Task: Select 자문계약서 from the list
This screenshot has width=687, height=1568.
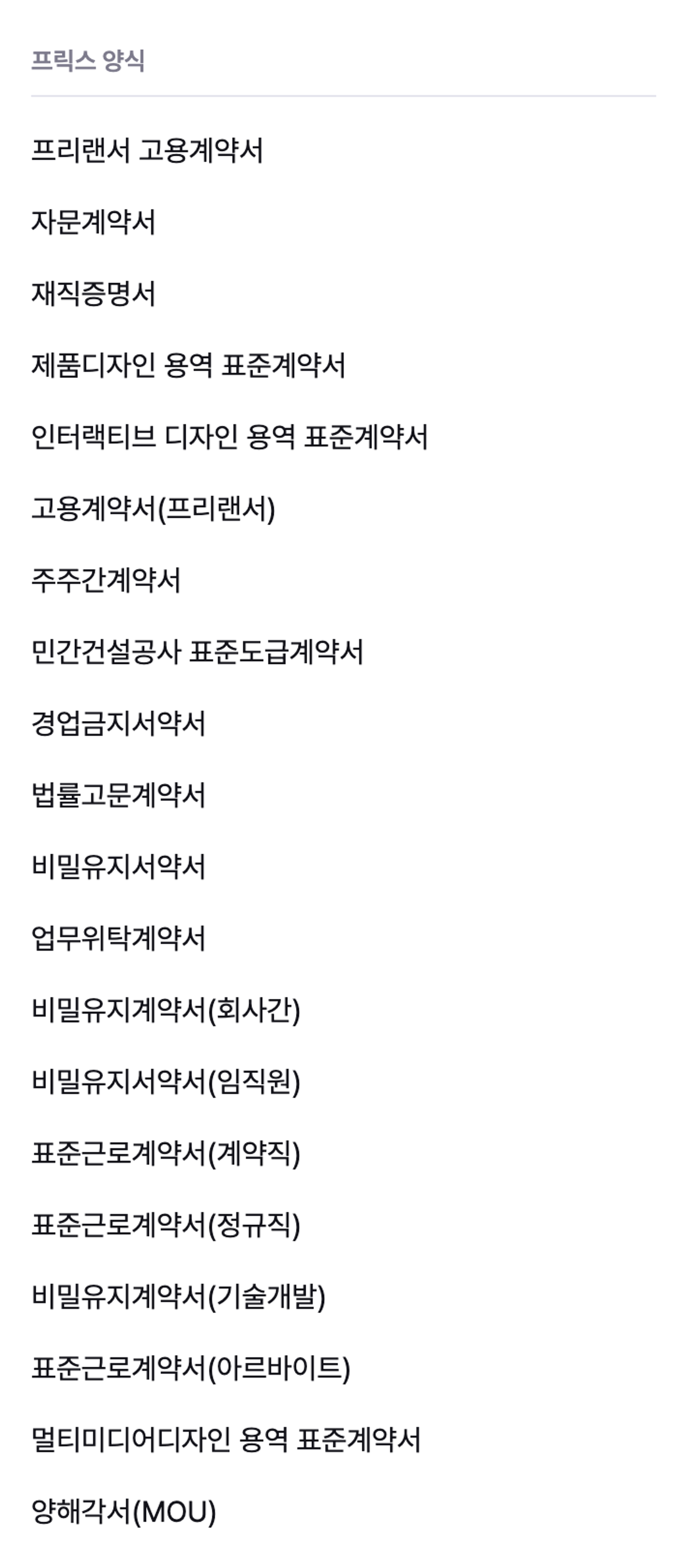Action: click(93, 222)
